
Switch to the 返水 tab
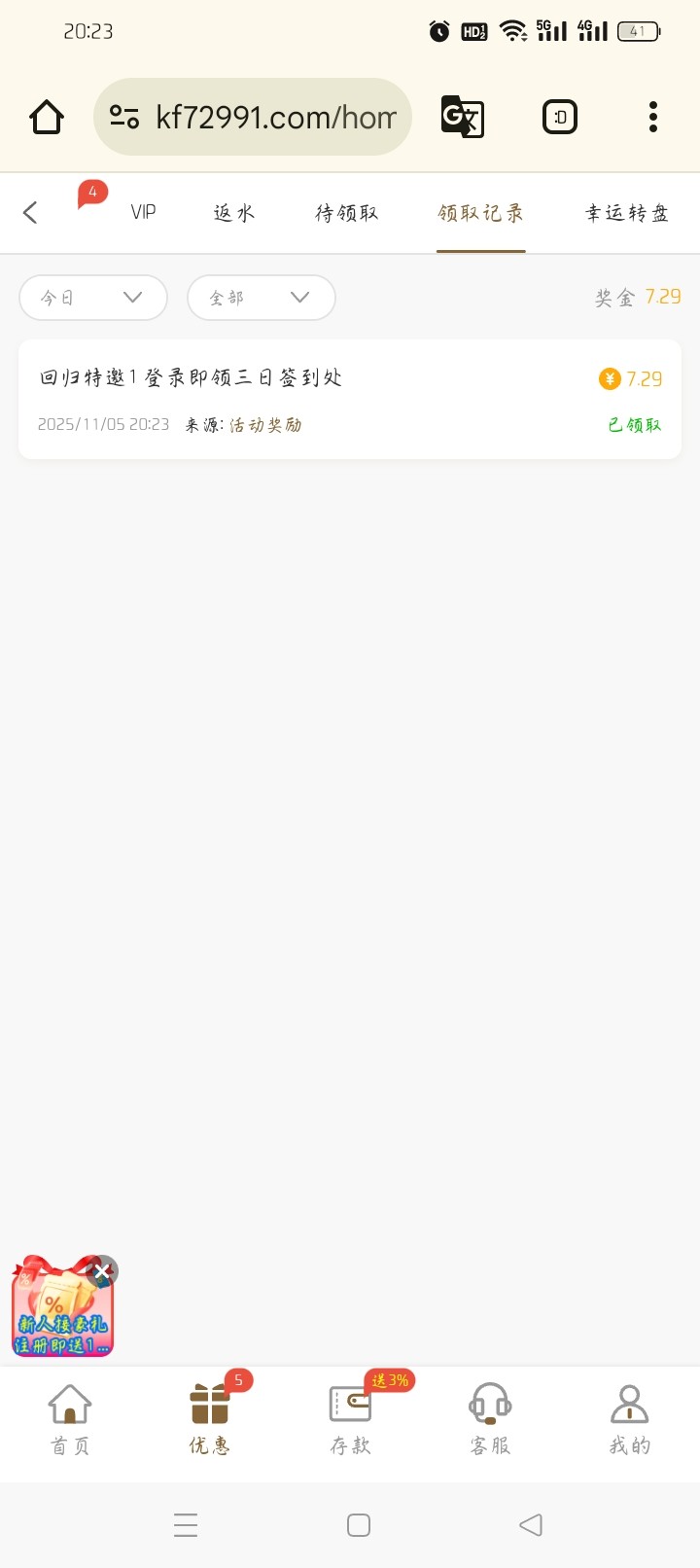(x=233, y=213)
